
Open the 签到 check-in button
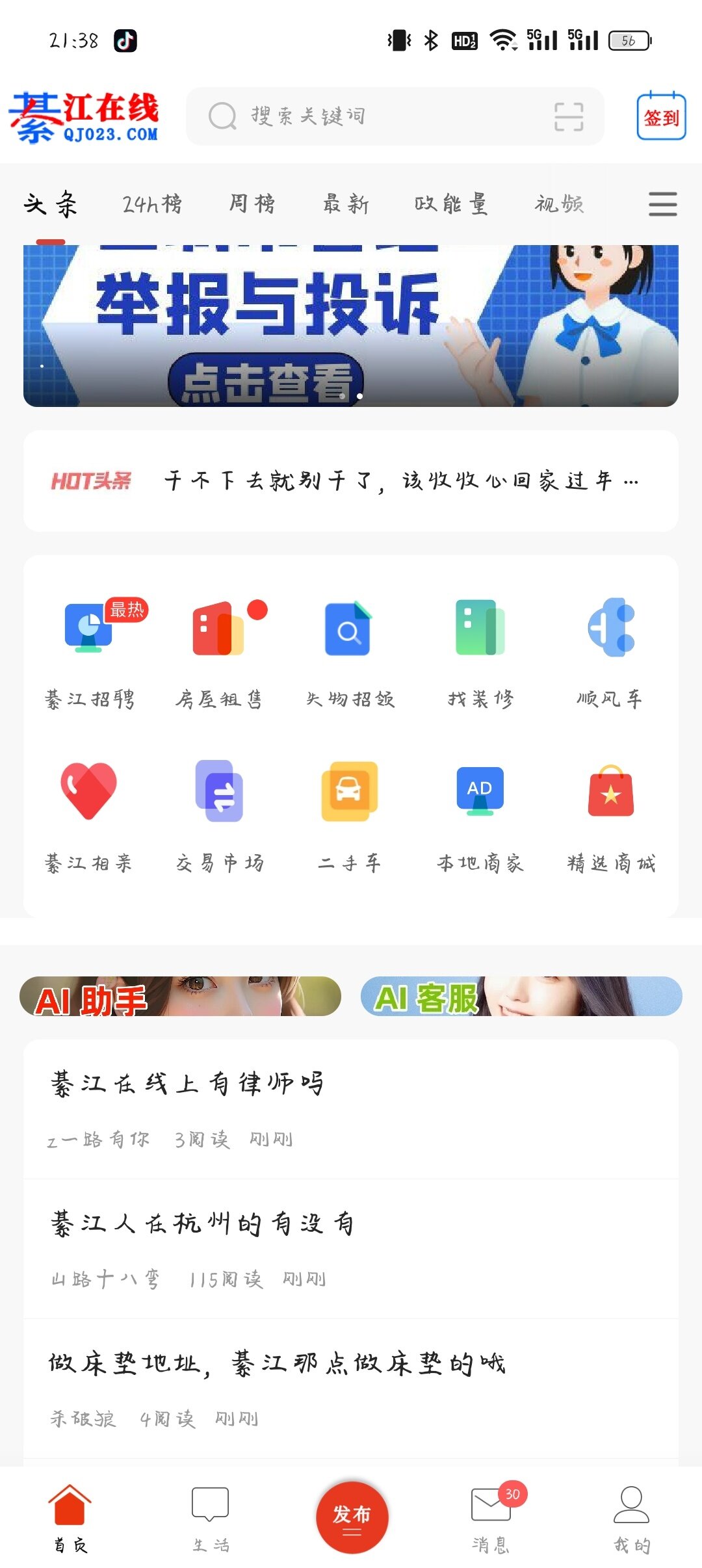pyautogui.click(x=661, y=117)
